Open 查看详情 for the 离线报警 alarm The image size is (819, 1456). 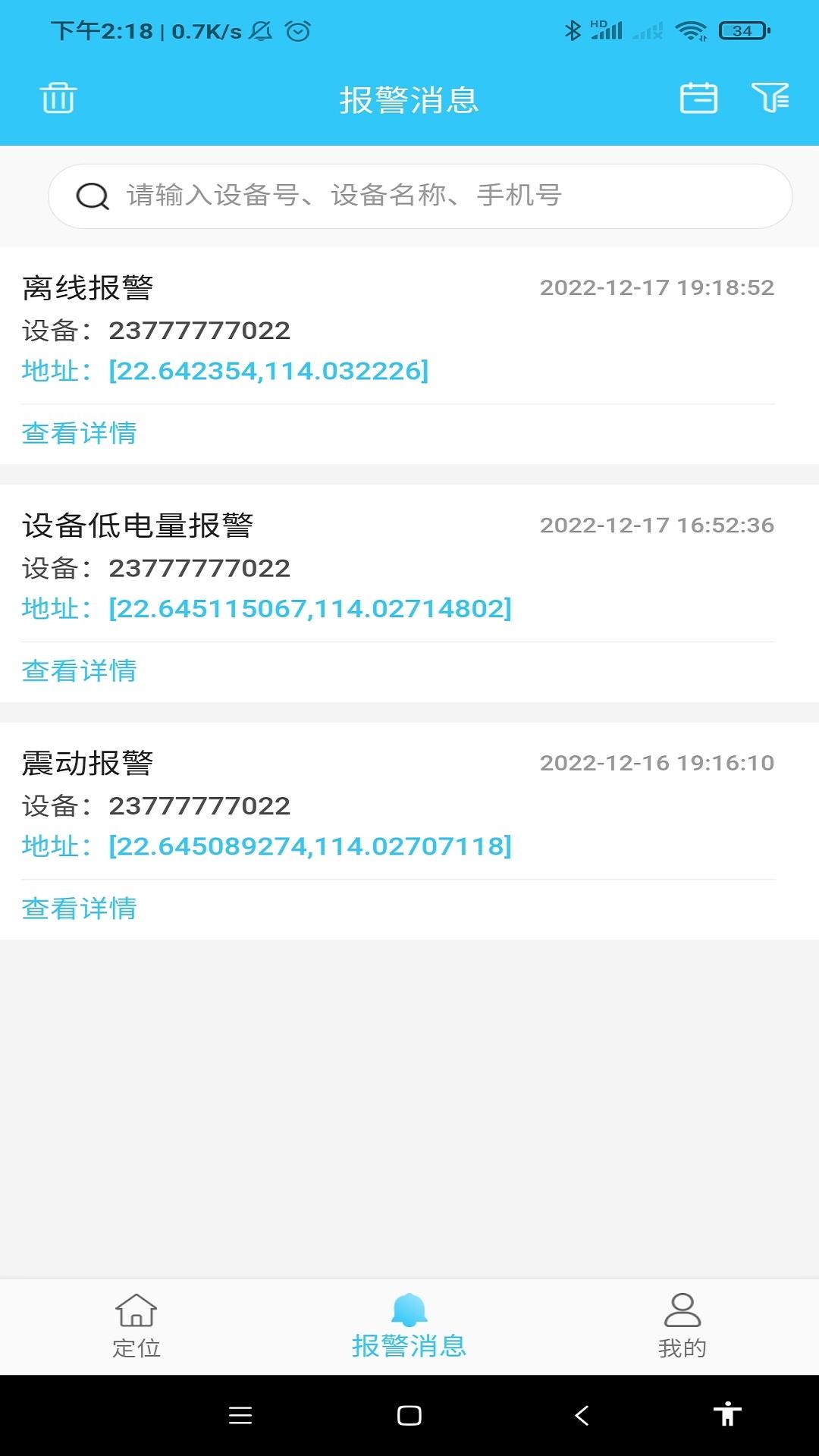point(80,434)
